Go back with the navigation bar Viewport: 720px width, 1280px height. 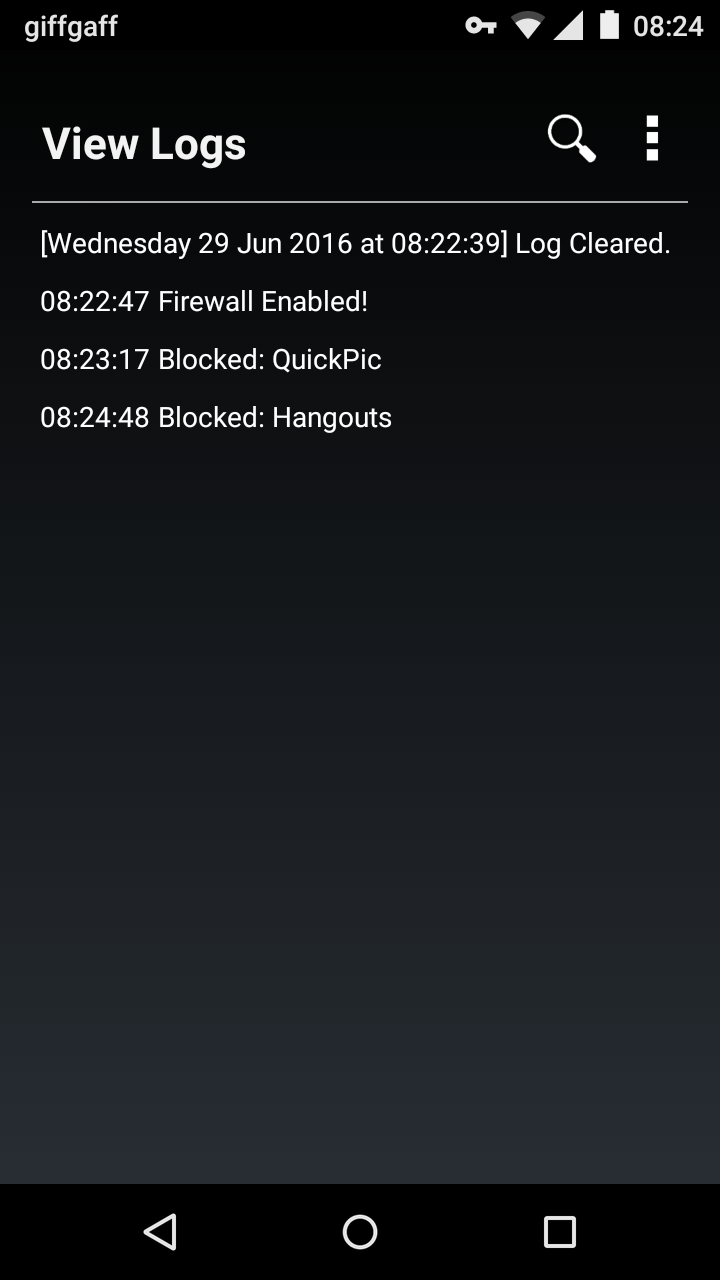pyautogui.click(x=160, y=1232)
